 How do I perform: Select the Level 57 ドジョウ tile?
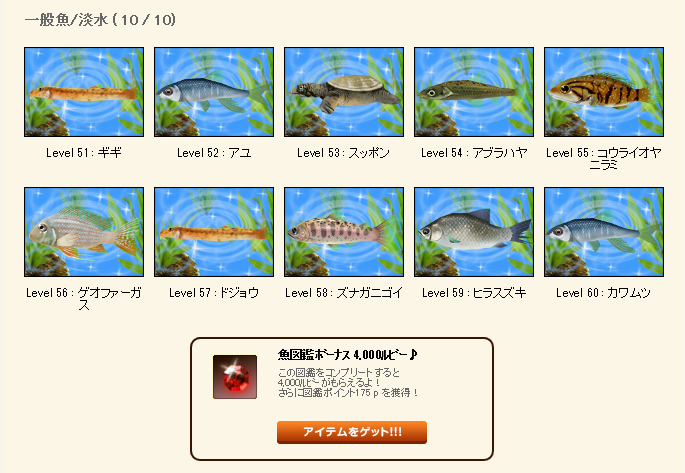click(x=214, y=232)
